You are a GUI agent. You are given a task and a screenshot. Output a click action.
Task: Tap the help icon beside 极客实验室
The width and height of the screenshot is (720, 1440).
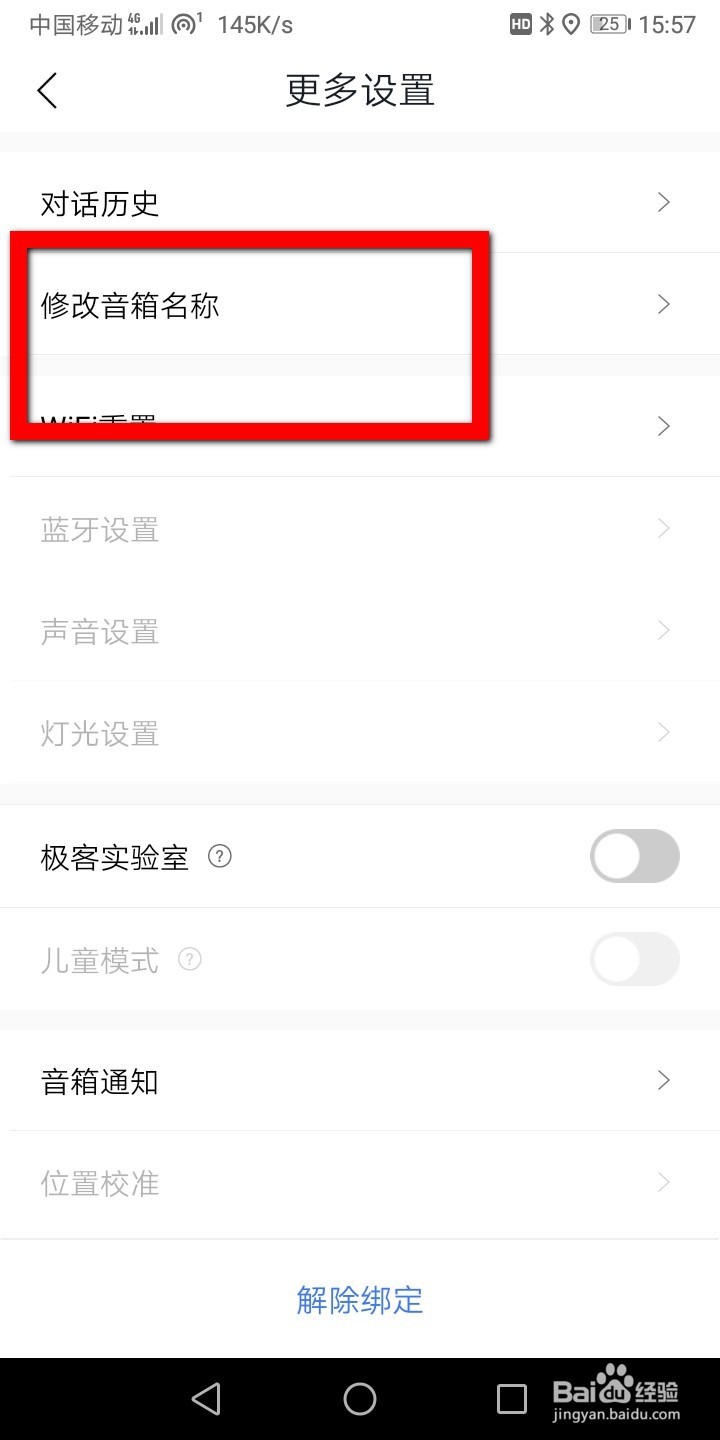click(x=220, y=857)
